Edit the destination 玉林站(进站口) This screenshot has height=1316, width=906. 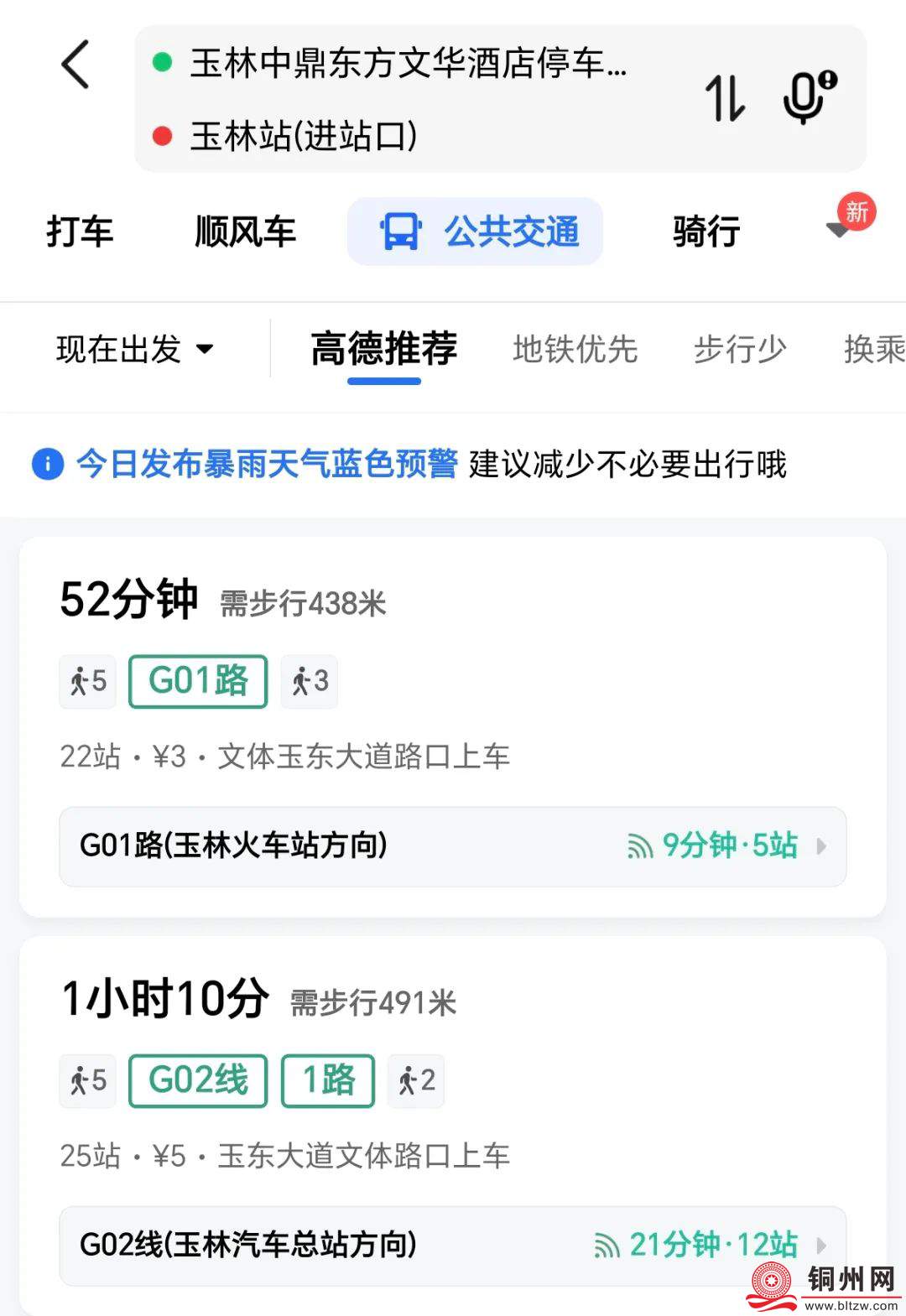tap(304, 135)
